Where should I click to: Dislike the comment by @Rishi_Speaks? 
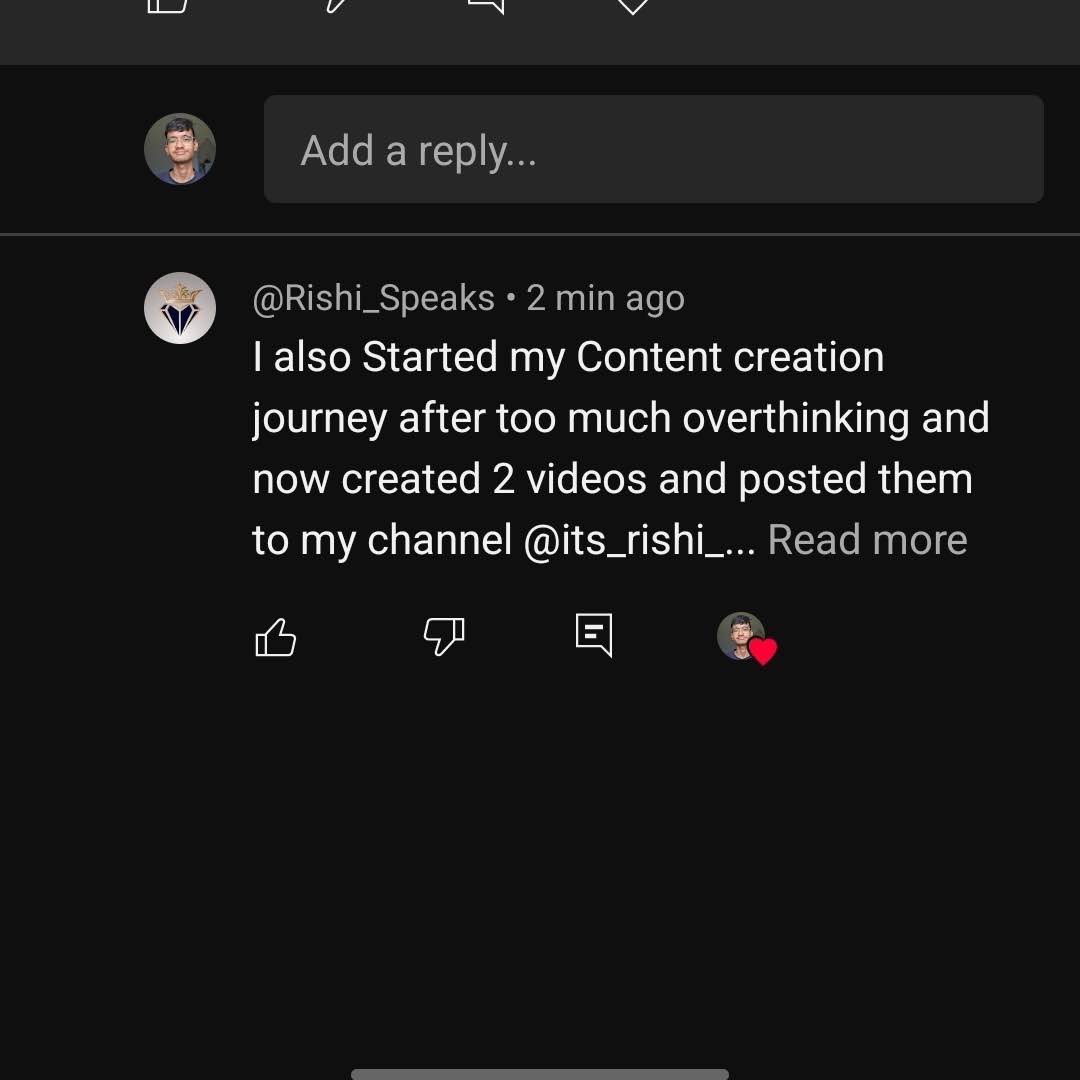click(x=444, y=636)
